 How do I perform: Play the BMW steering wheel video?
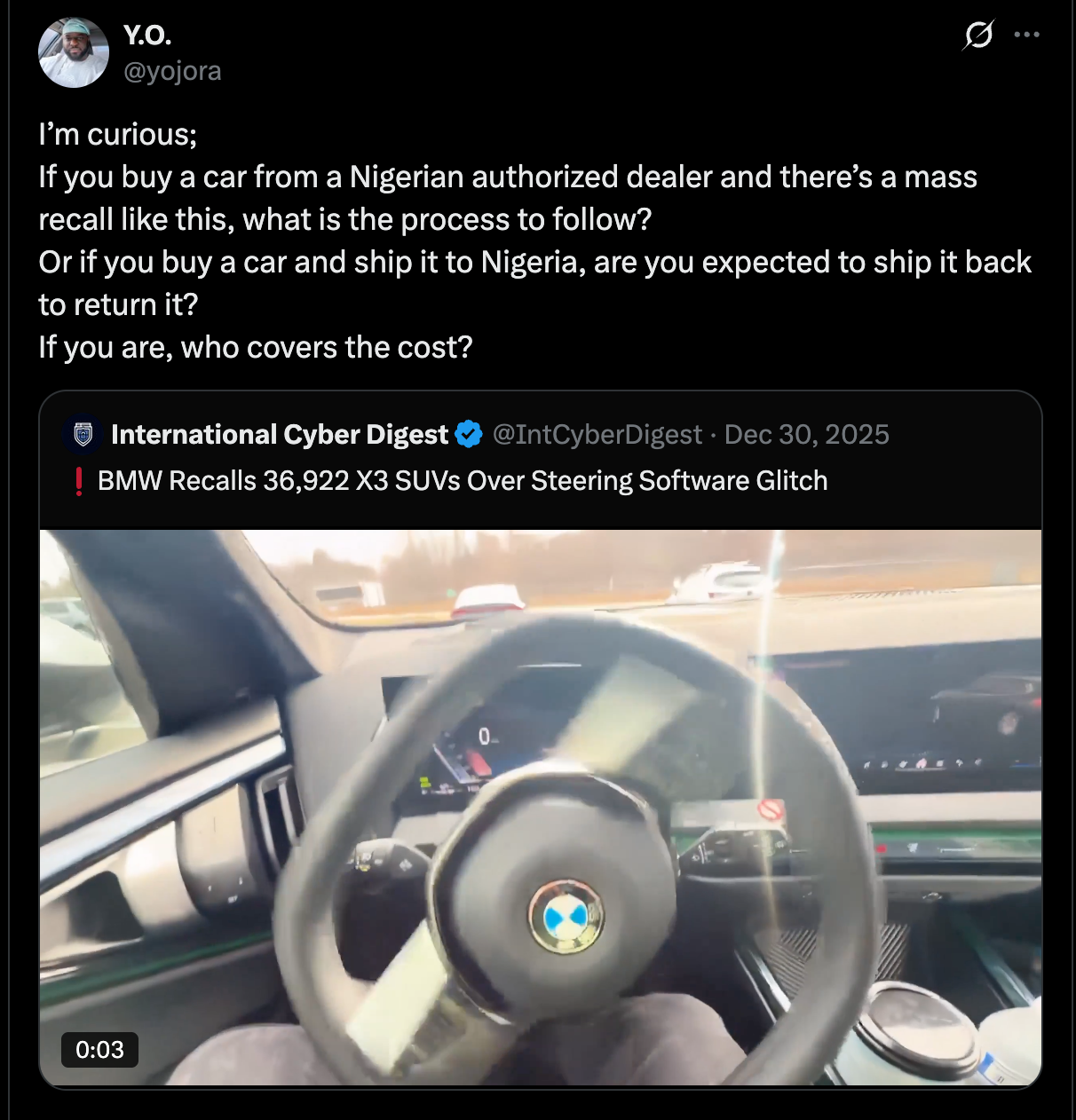coord(540,808)
